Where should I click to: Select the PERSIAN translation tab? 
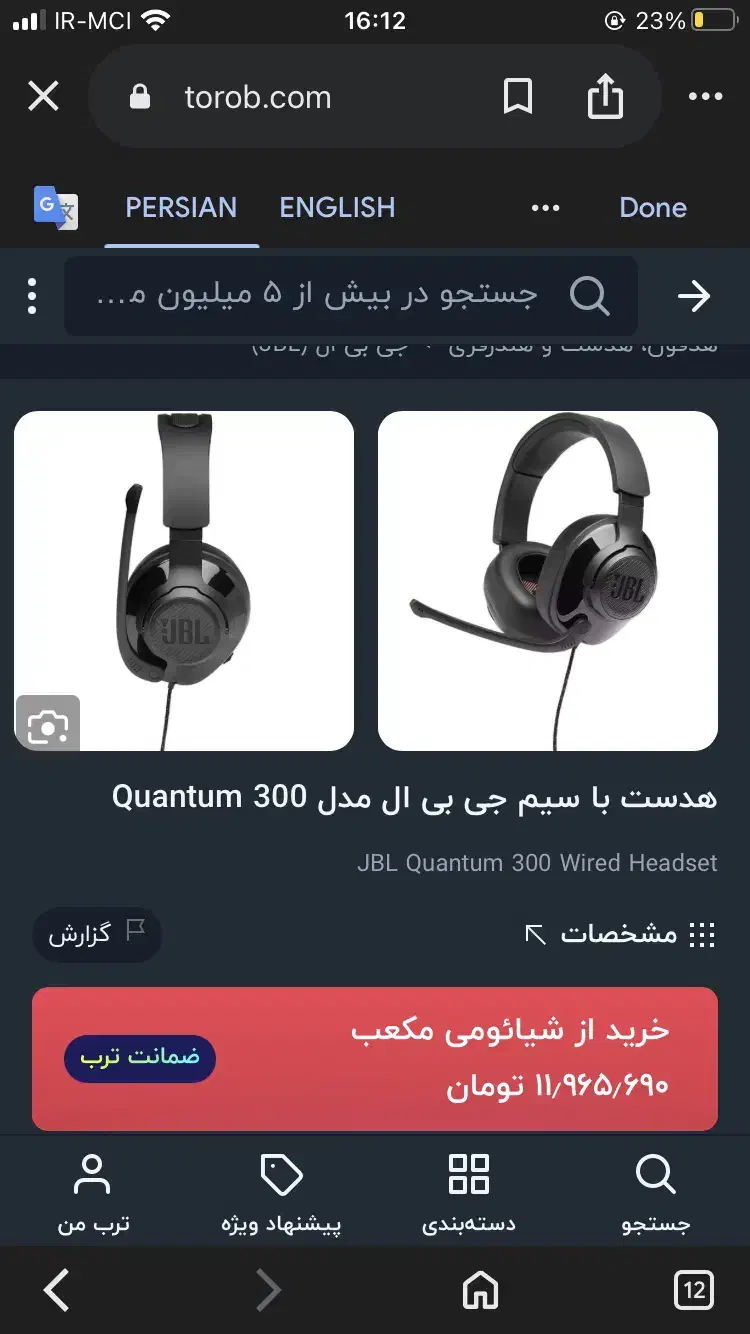181,207
